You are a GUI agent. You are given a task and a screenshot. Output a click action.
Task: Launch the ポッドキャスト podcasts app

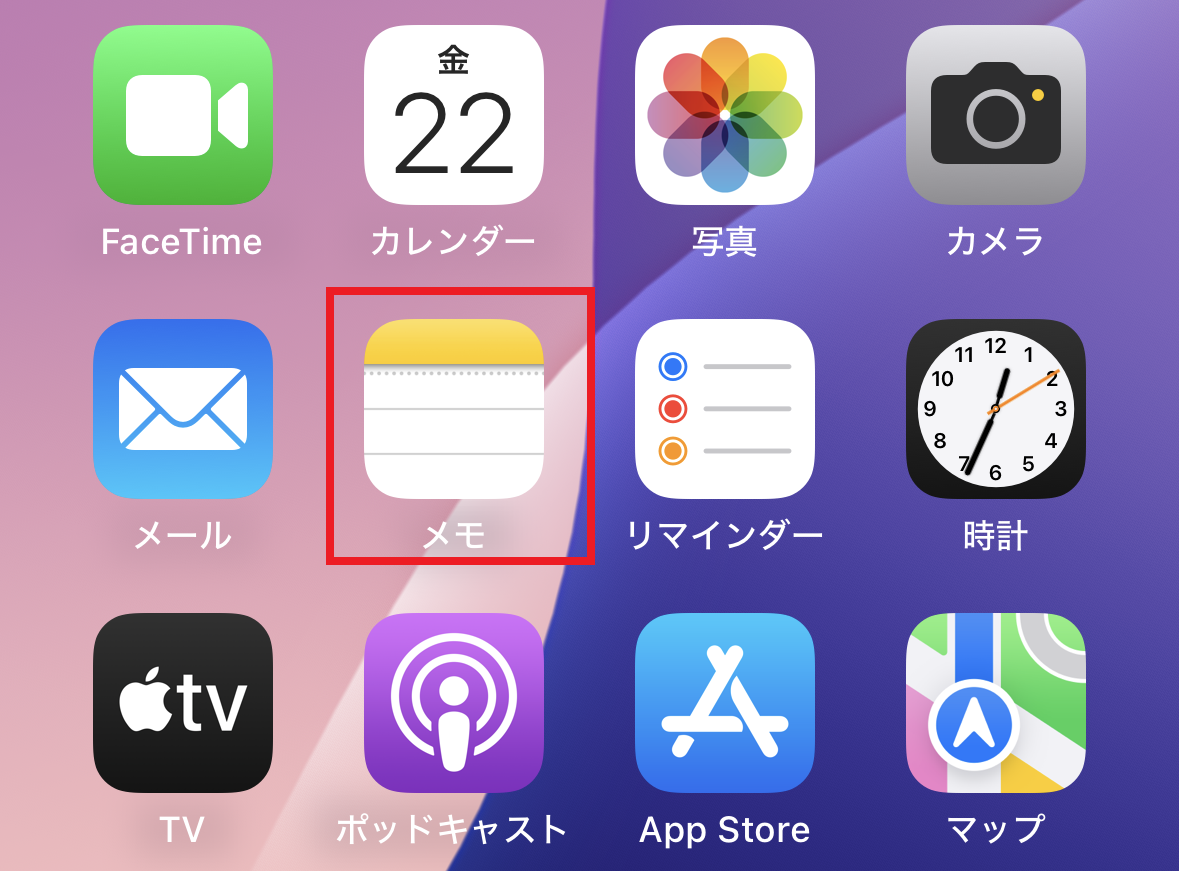(x=453, y=703)
